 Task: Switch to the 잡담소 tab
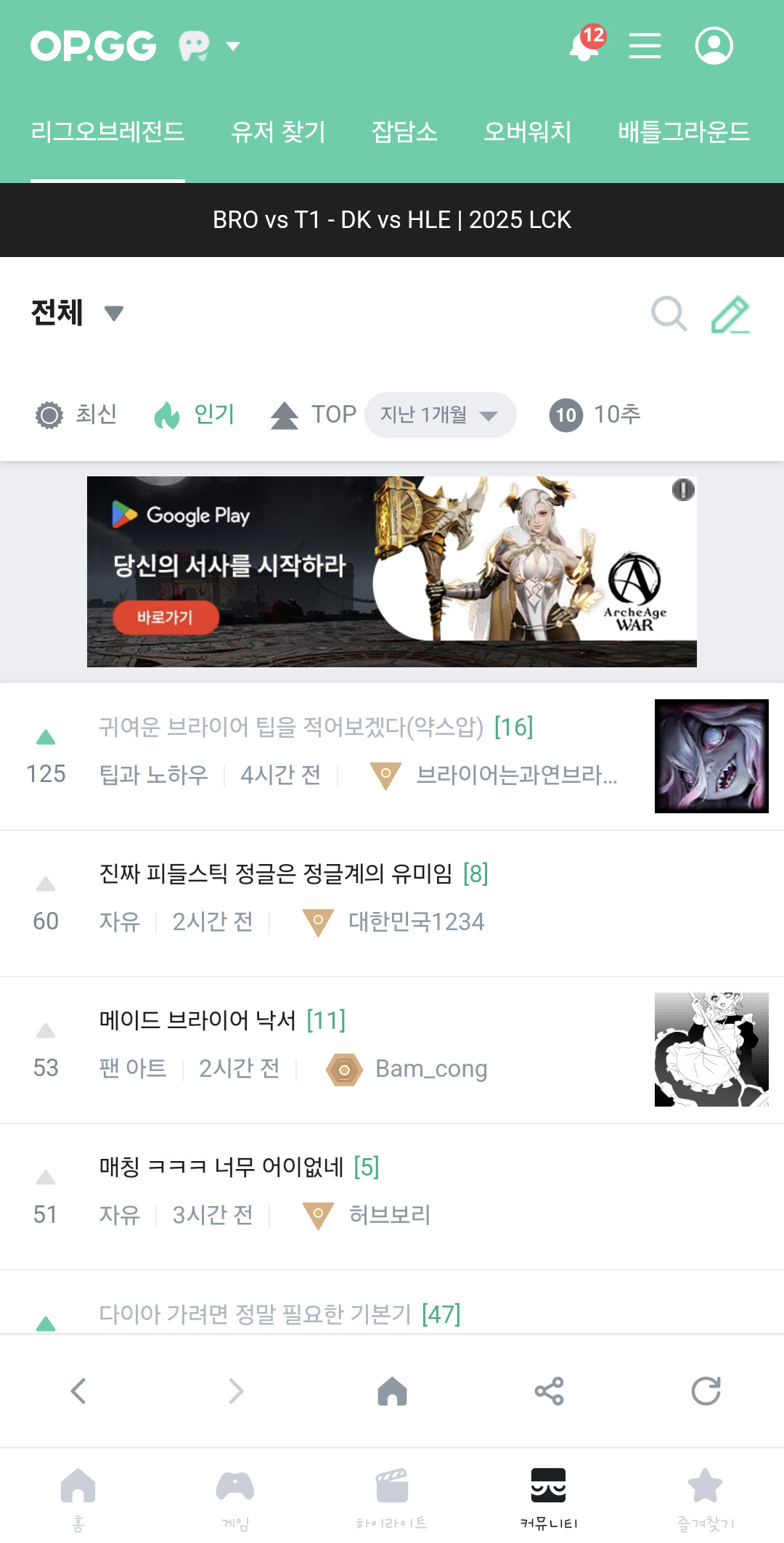tap(404, 131)
